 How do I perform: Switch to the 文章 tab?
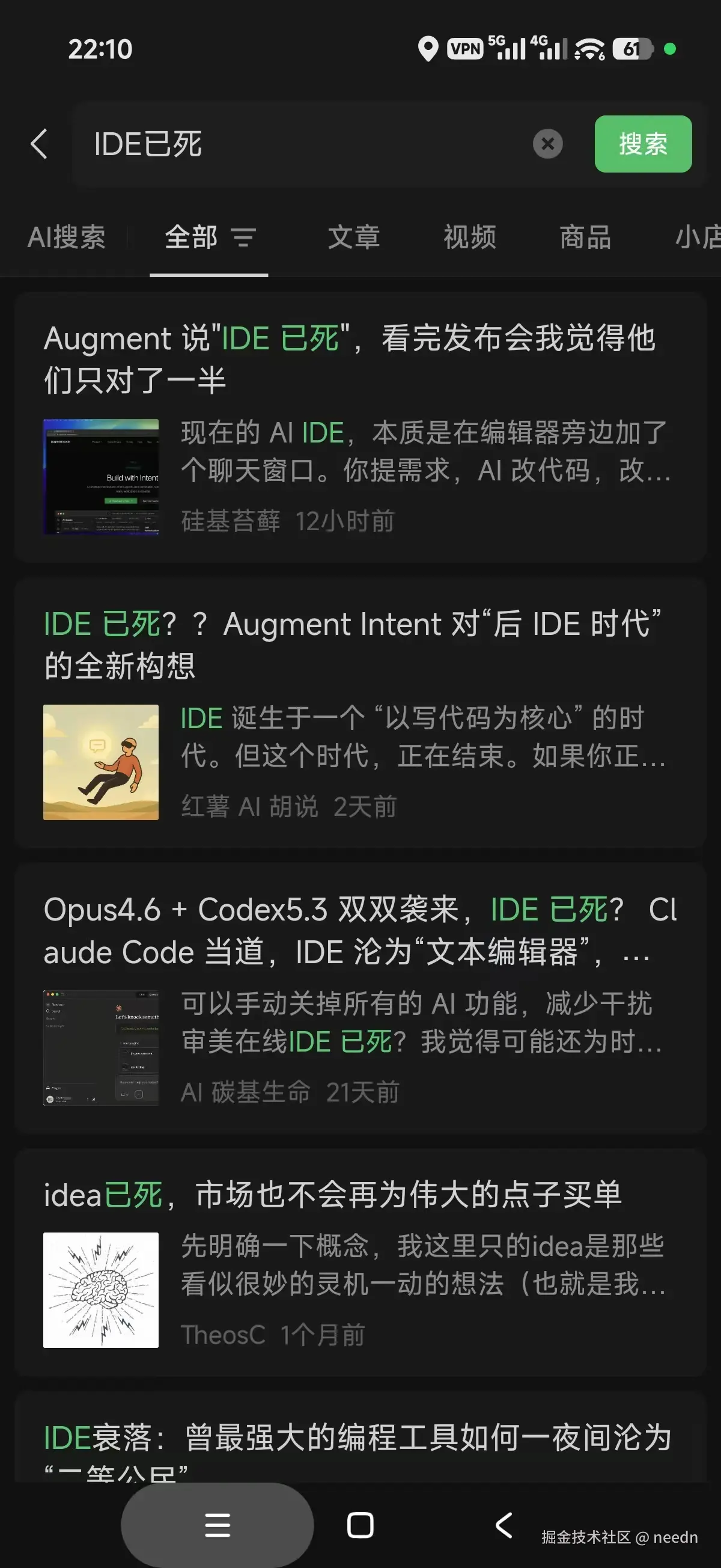pyautogui.click(x=353, y=237)
